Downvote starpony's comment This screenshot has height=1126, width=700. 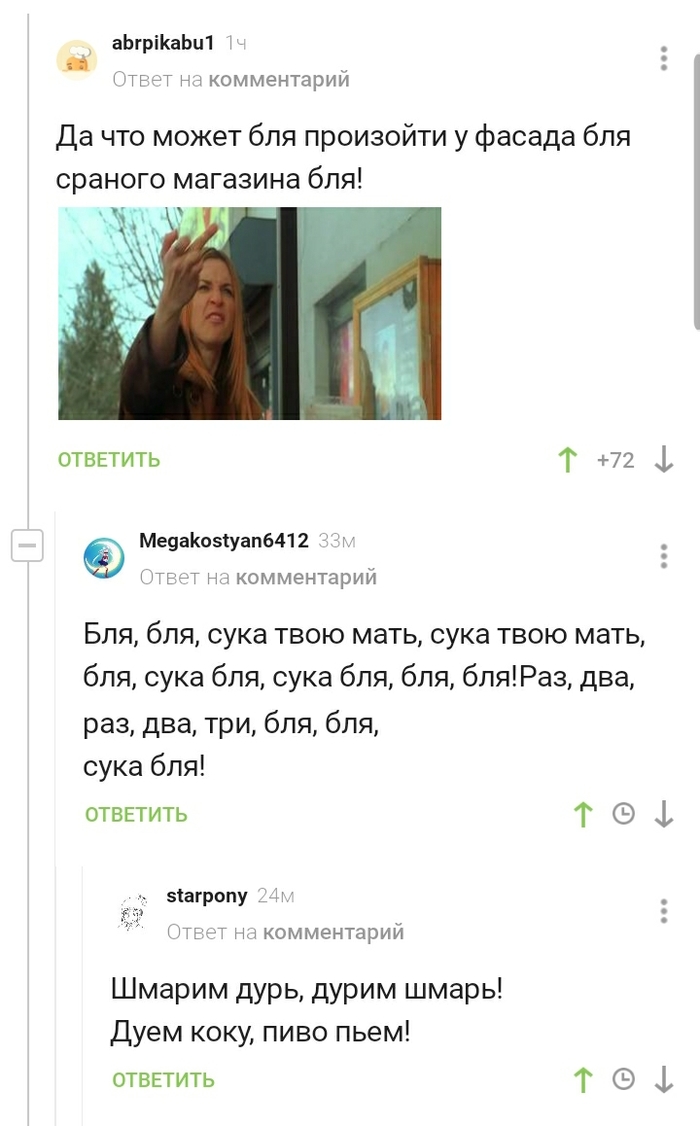coord(664,1080)
